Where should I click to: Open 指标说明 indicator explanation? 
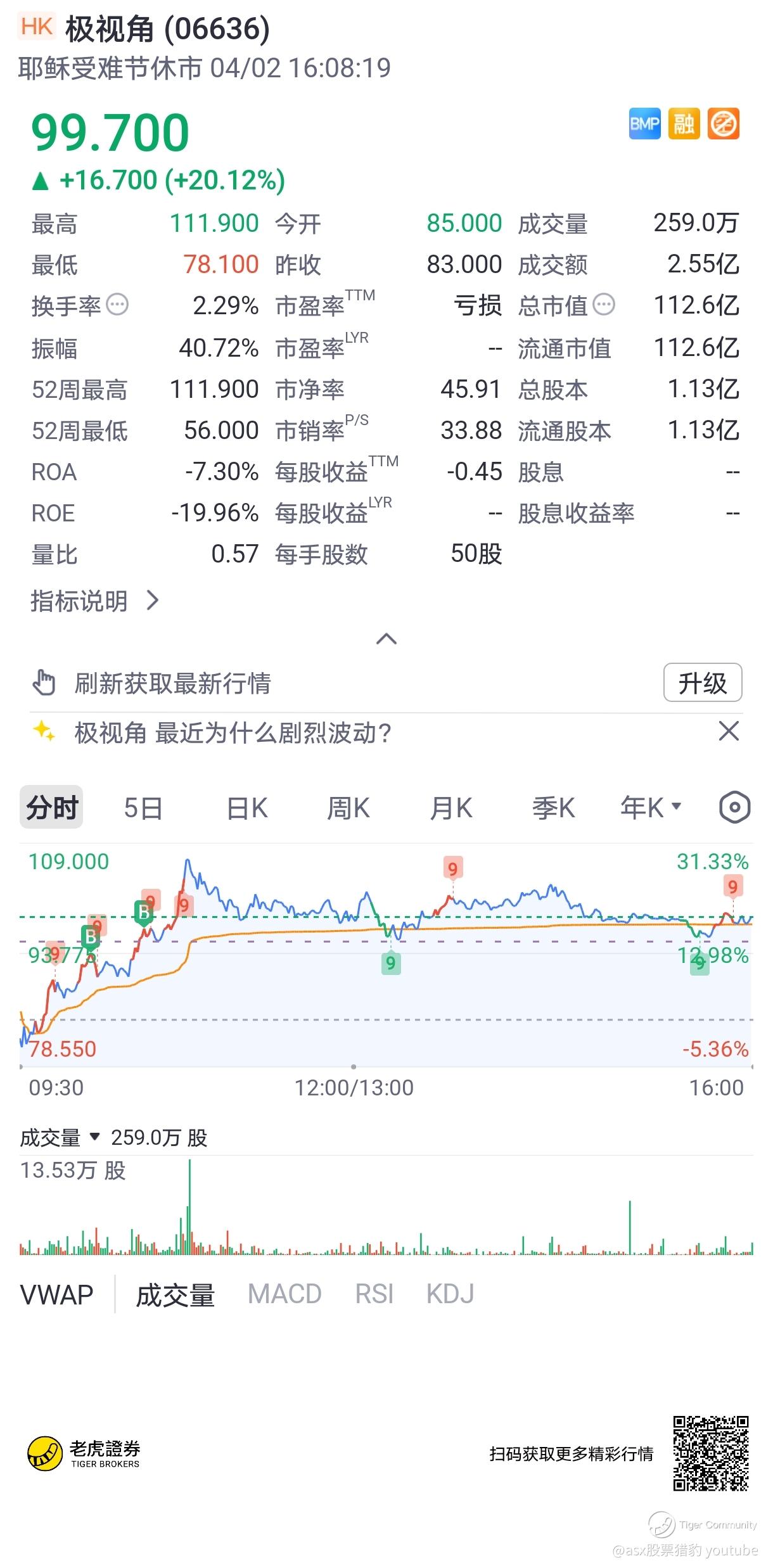point(94,601)
